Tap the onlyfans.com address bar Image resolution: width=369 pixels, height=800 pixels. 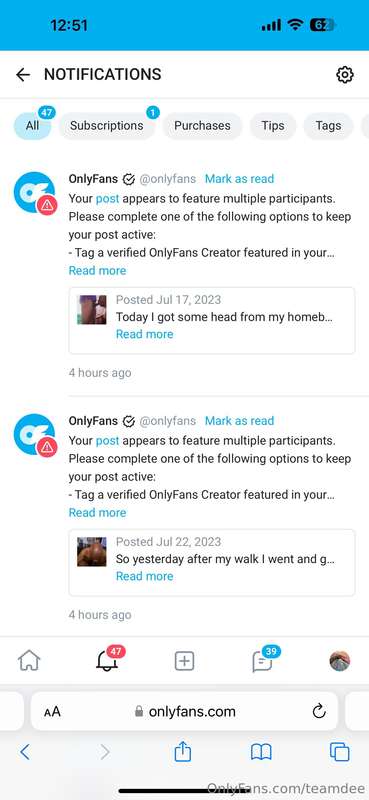[x=184, y=711]
